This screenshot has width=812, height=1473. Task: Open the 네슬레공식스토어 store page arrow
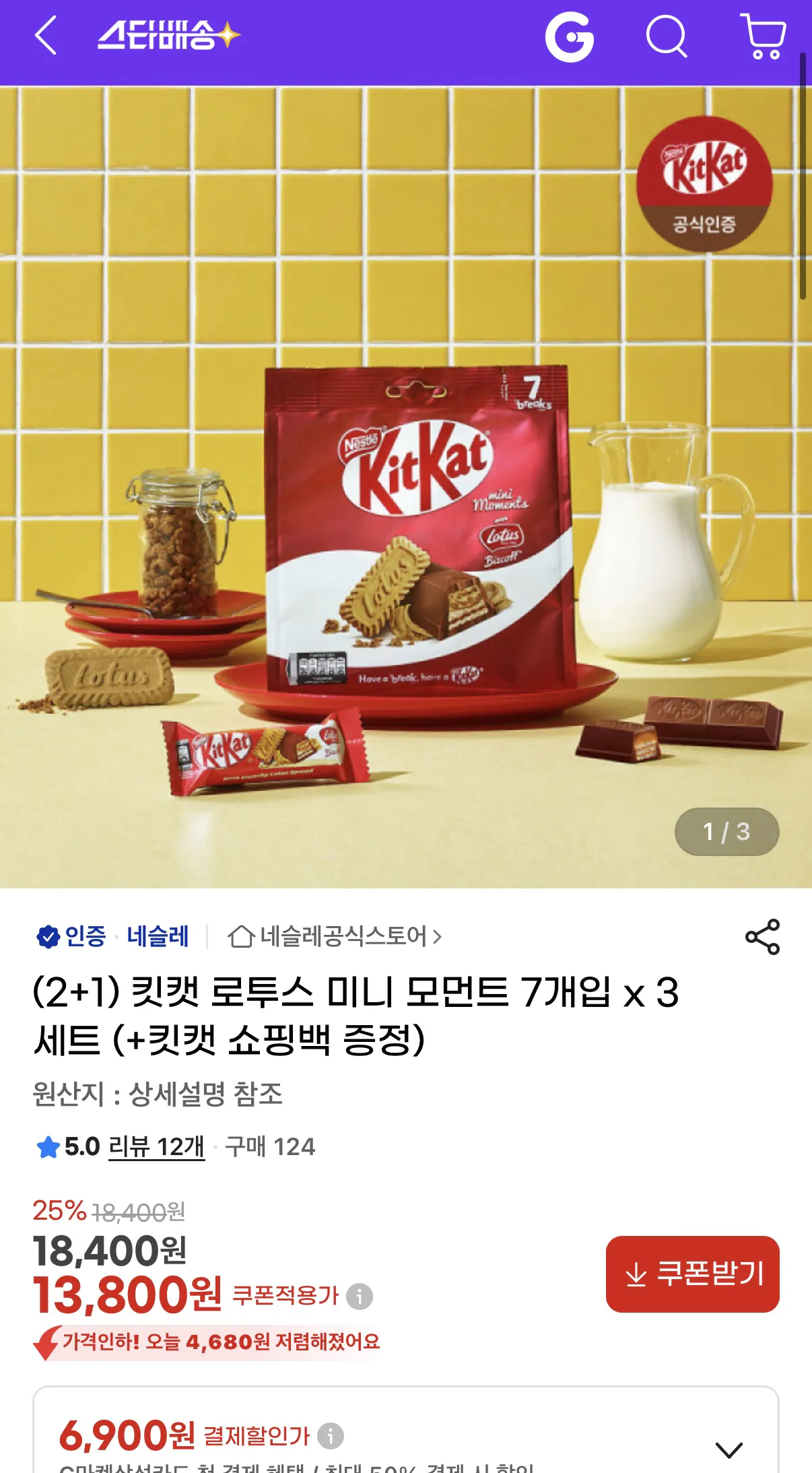point(437,934)
